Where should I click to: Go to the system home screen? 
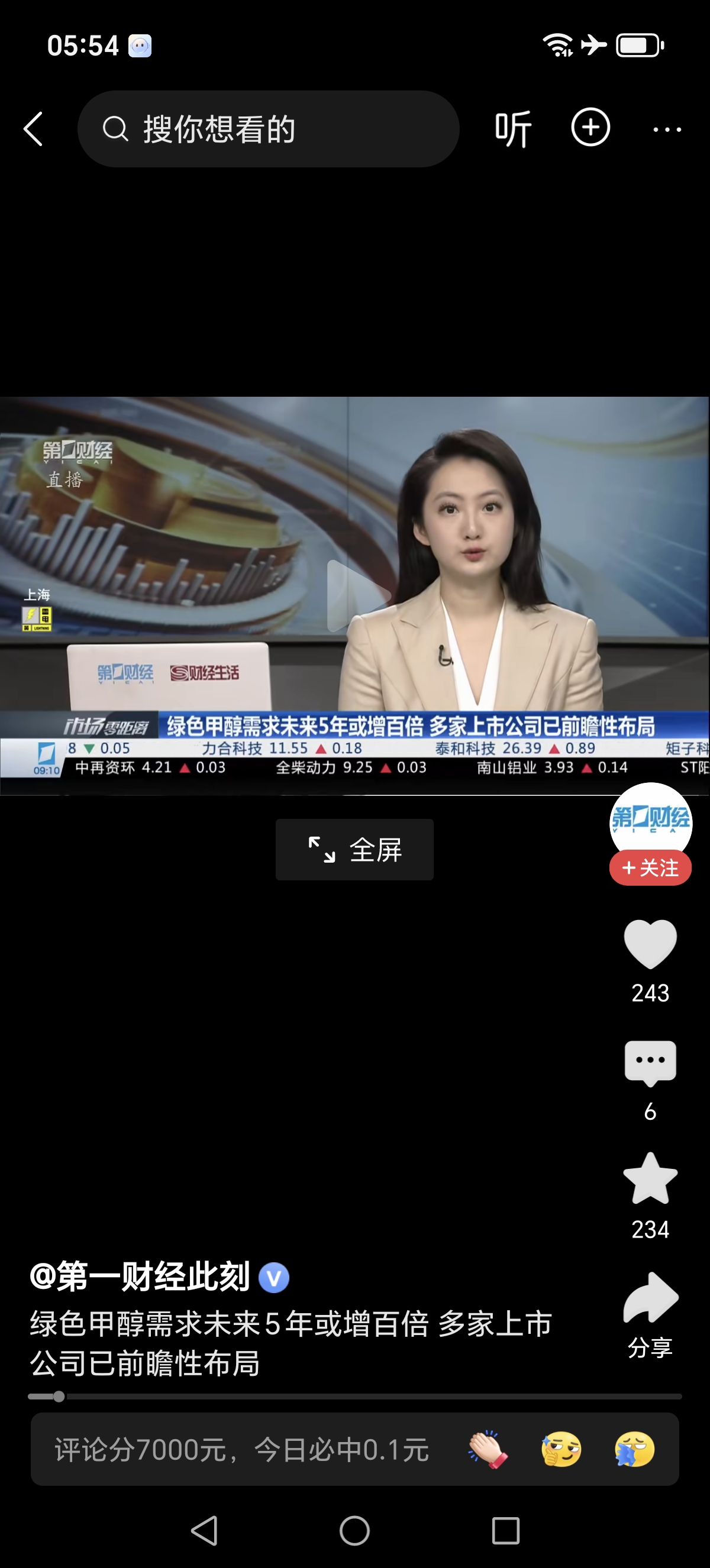coord(354,1530)
